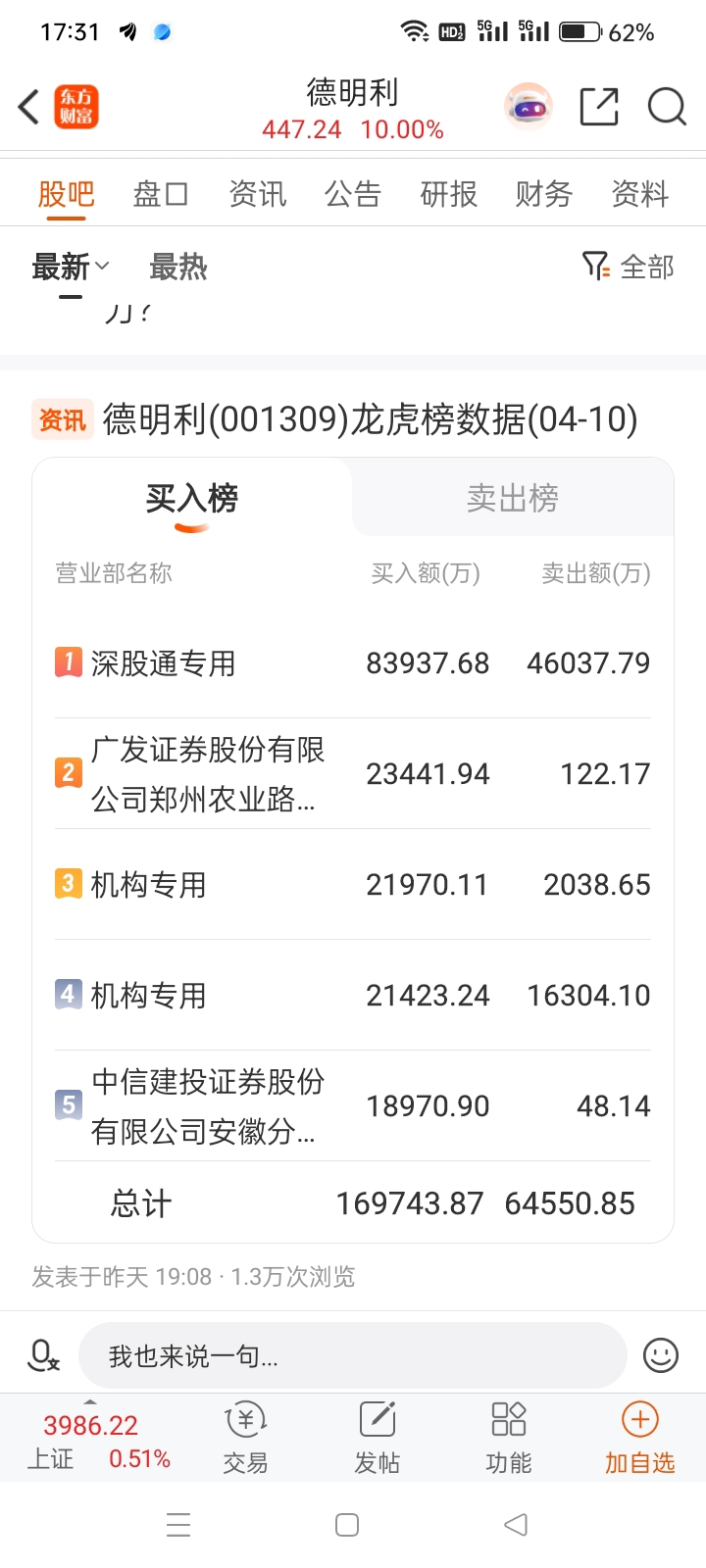Sort posts by 最热
This screenshot has height=1568, width=706.
point(178,267)
